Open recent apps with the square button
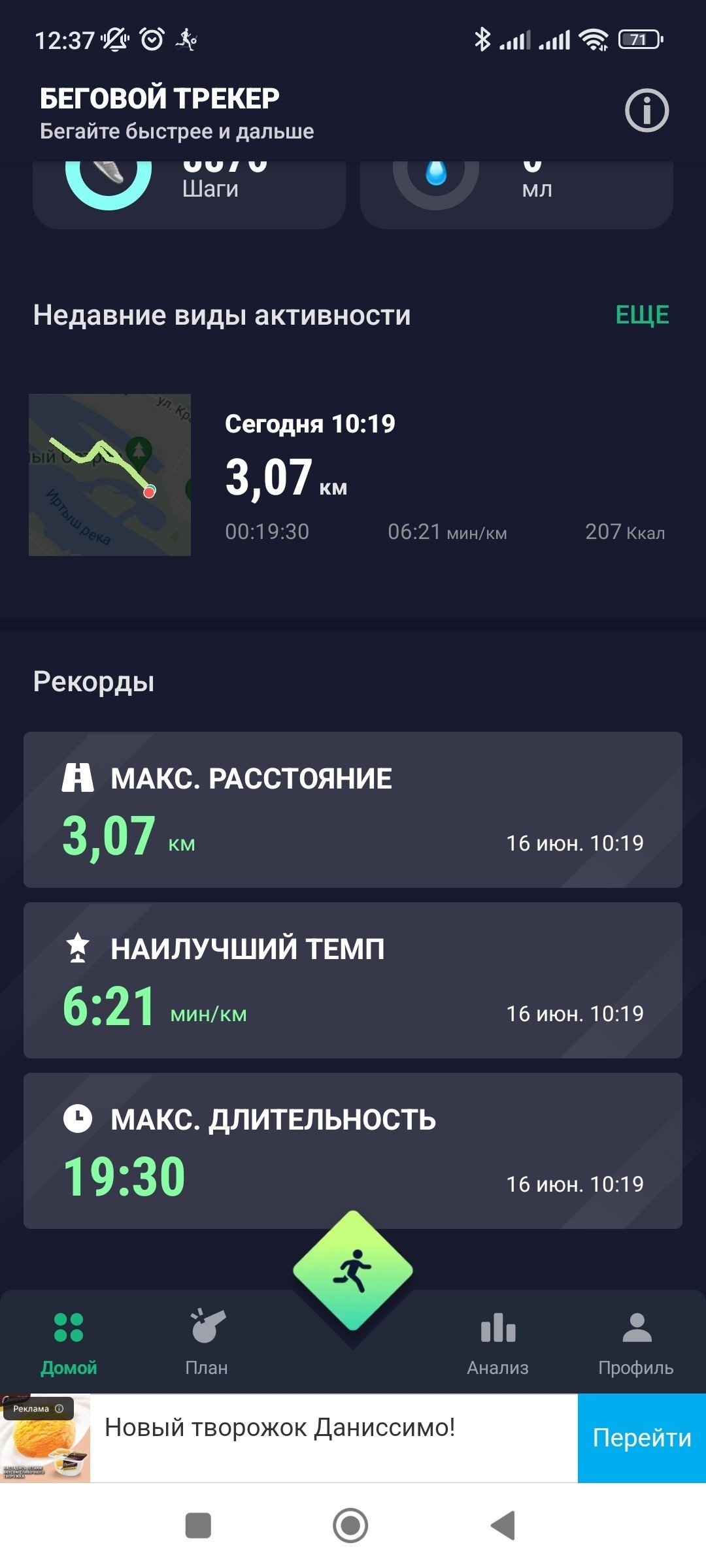 coord(198,1526)
